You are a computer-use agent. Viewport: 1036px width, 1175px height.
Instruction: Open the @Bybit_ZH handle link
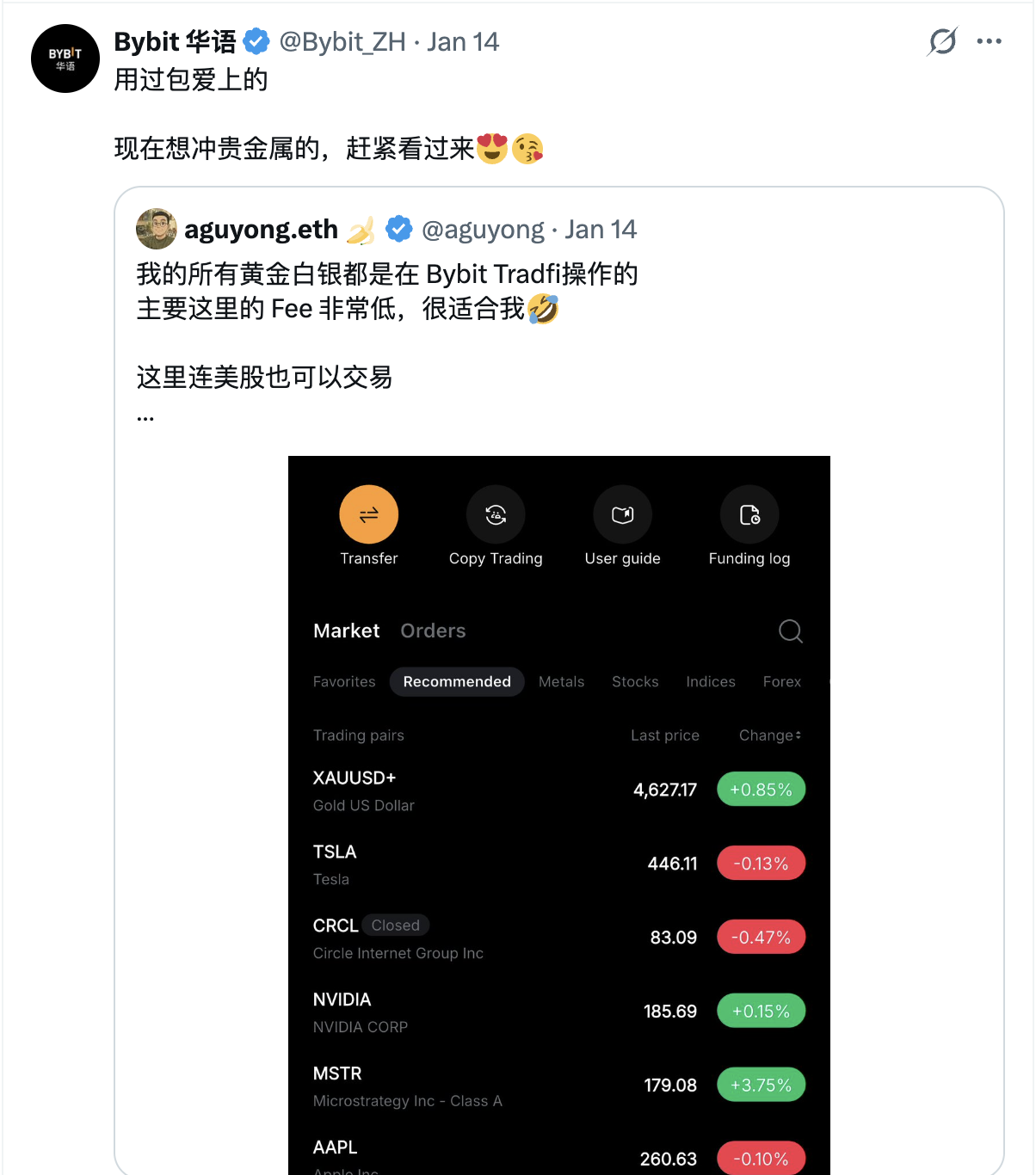click(342, 41)
